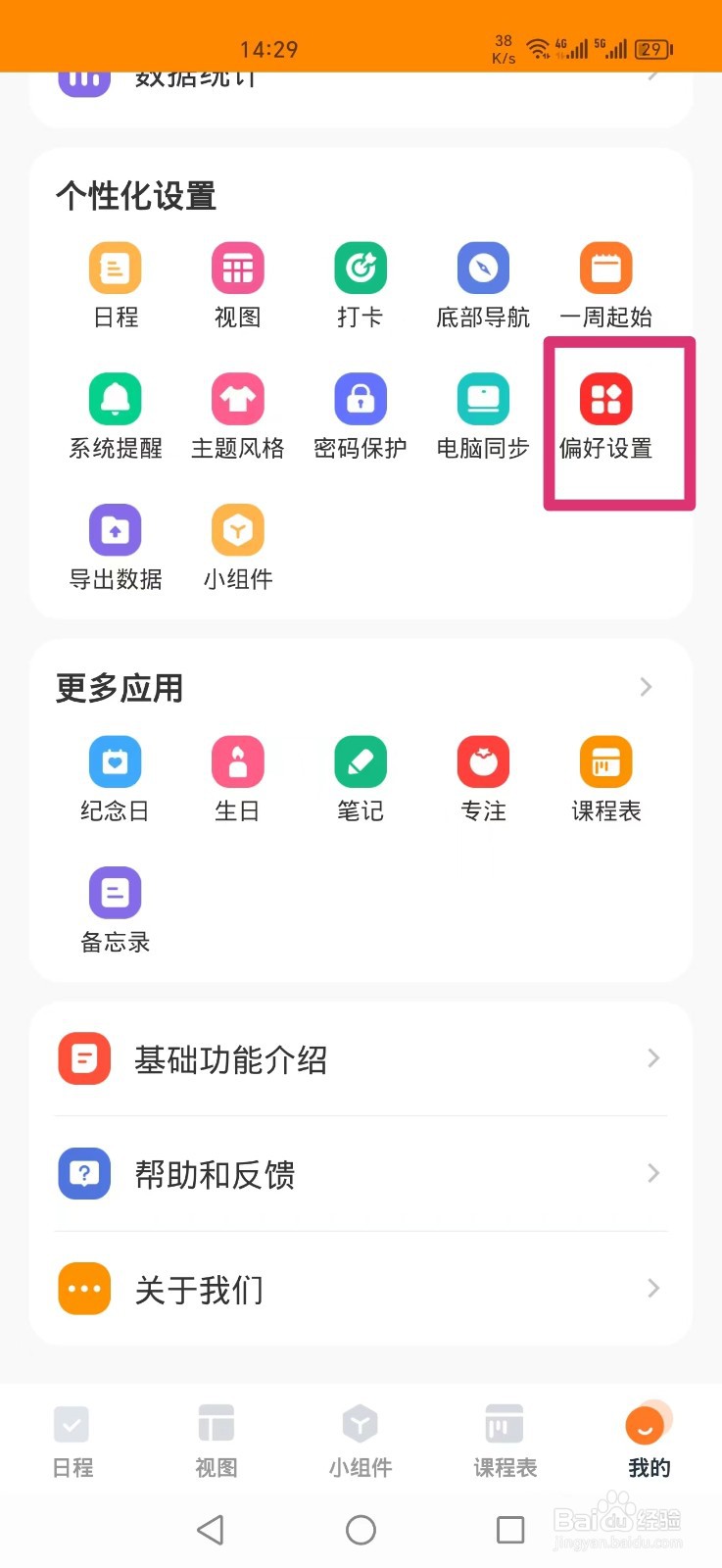Expand the 更多应用 more apps section
Viewport: 722px width, 1568px height.
pyautogui.click(x=645, y=687)
